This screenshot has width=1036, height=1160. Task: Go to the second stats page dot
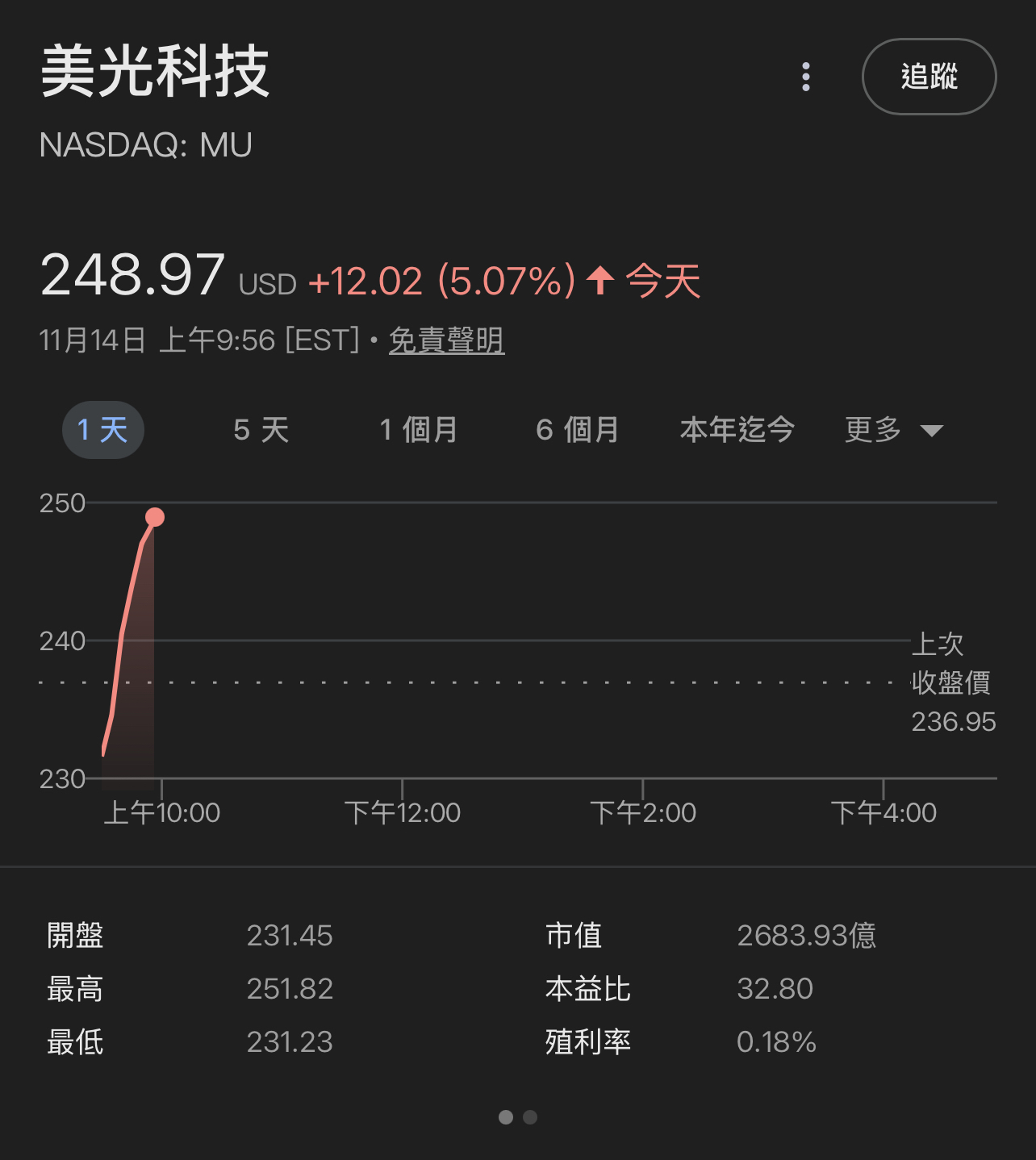coord(530,1117)
